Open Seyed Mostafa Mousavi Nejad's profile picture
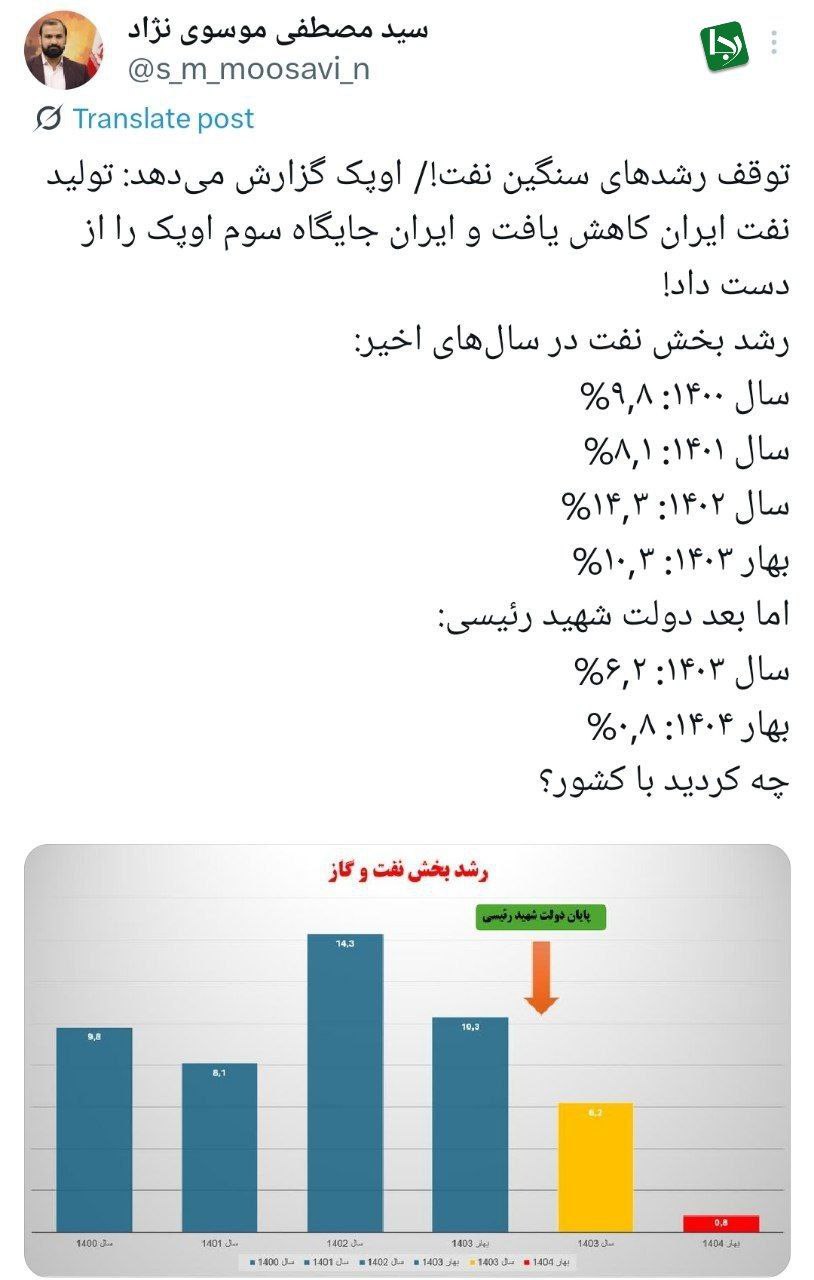 pos(64,52)
